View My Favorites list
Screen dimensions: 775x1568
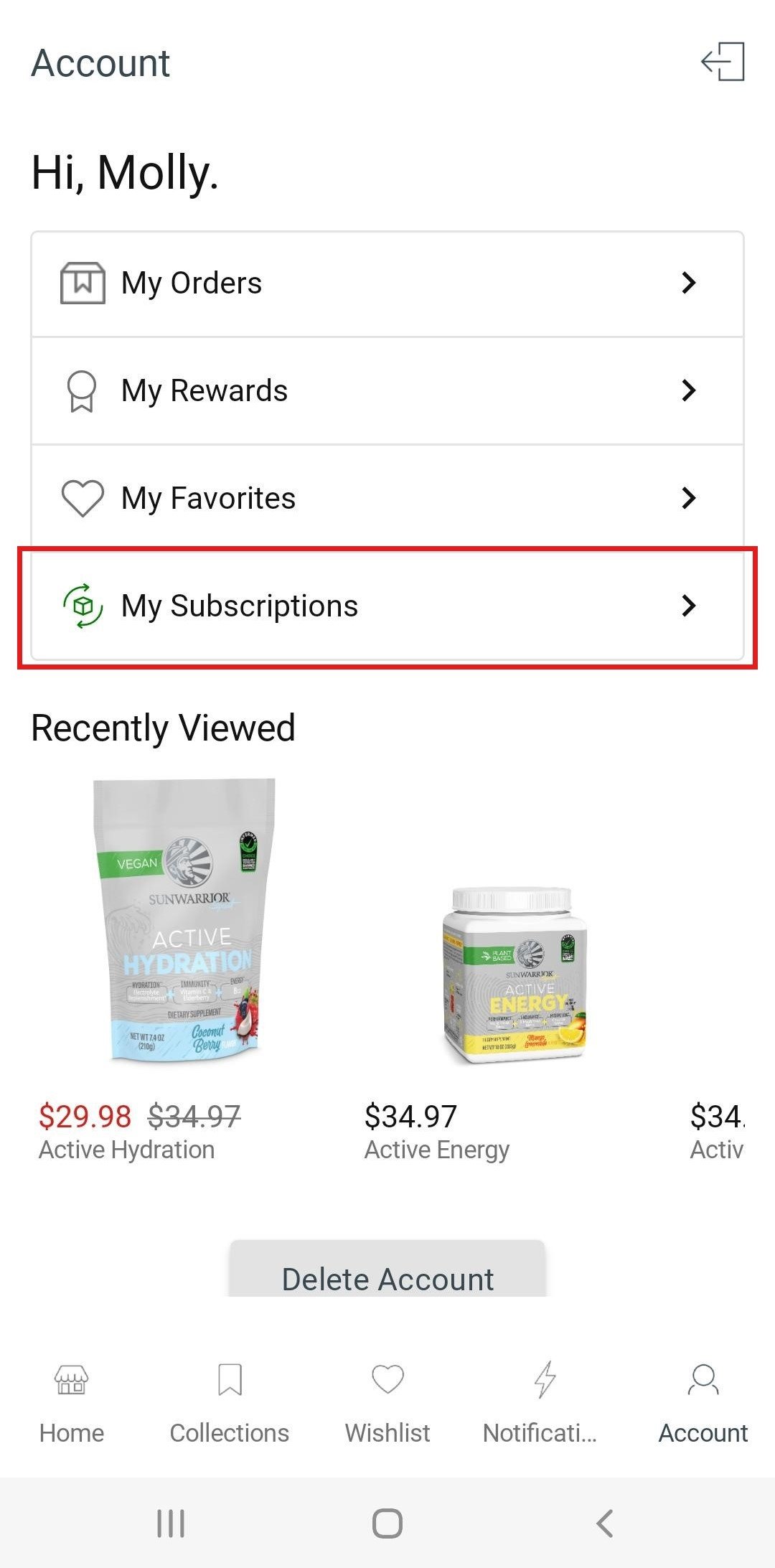(387, 498)
